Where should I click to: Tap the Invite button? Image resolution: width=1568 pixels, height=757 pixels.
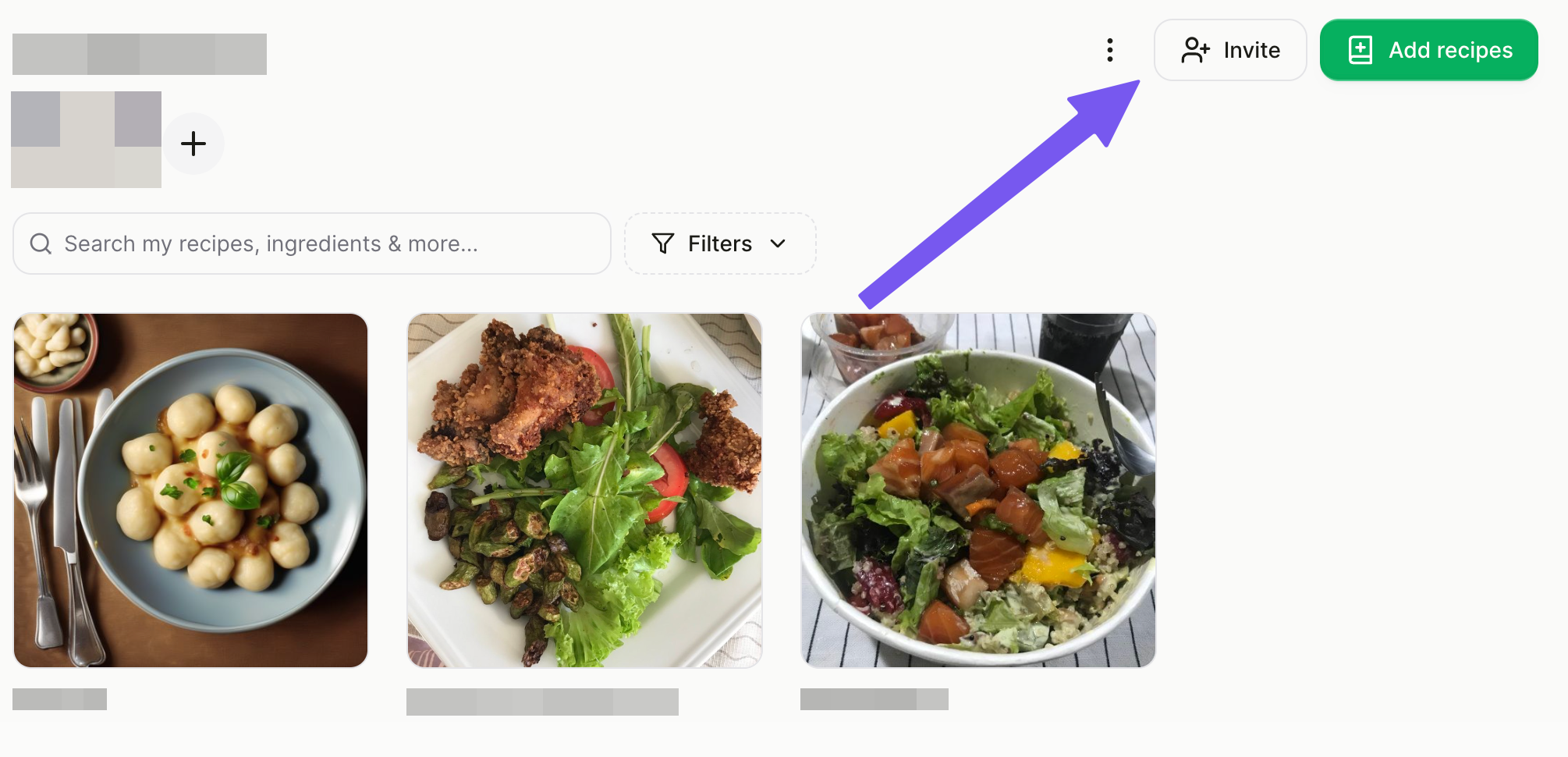coord(1230,50)
